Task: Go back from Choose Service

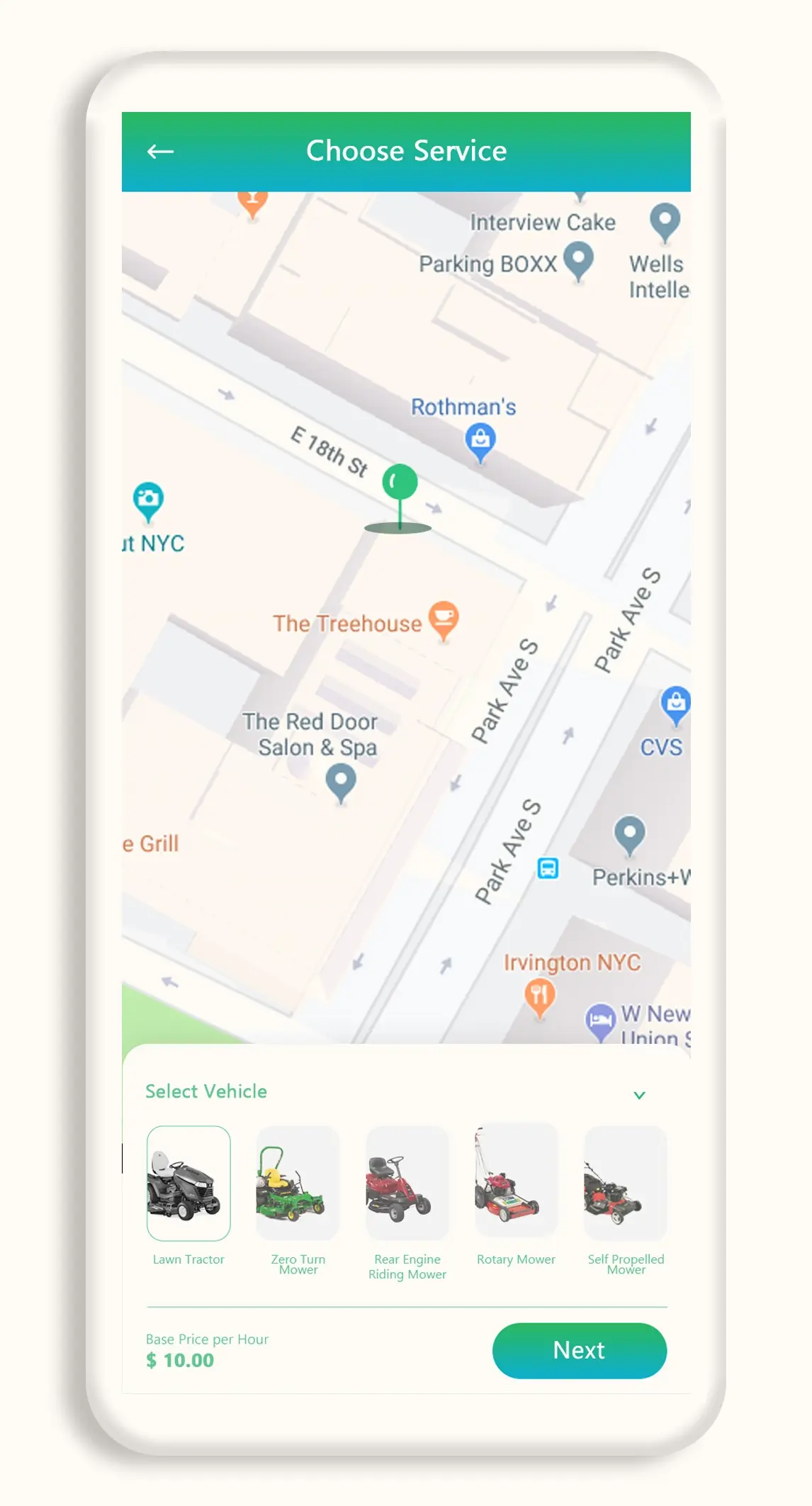Action: click(160, 151)
